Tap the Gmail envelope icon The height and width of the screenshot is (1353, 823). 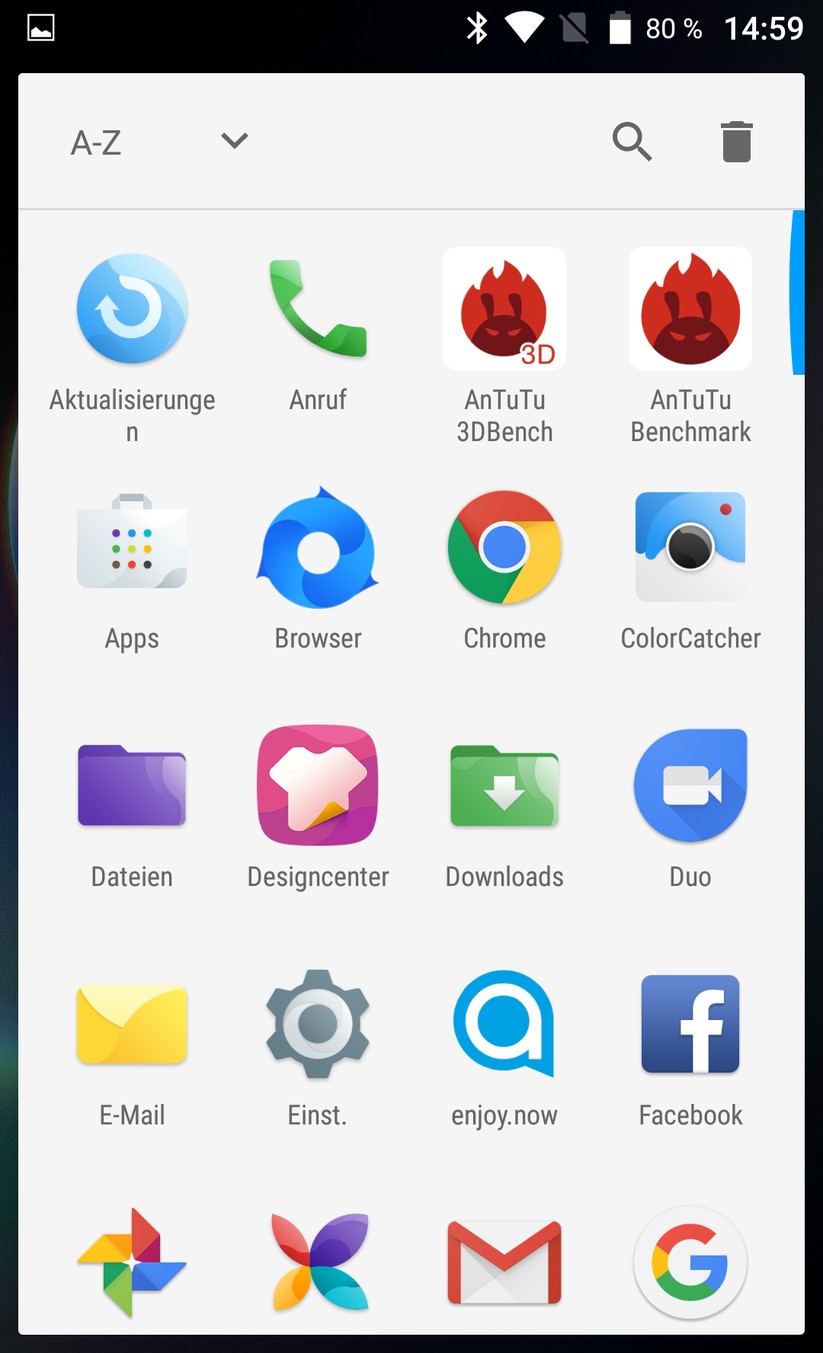click(x=504, y=1262)
